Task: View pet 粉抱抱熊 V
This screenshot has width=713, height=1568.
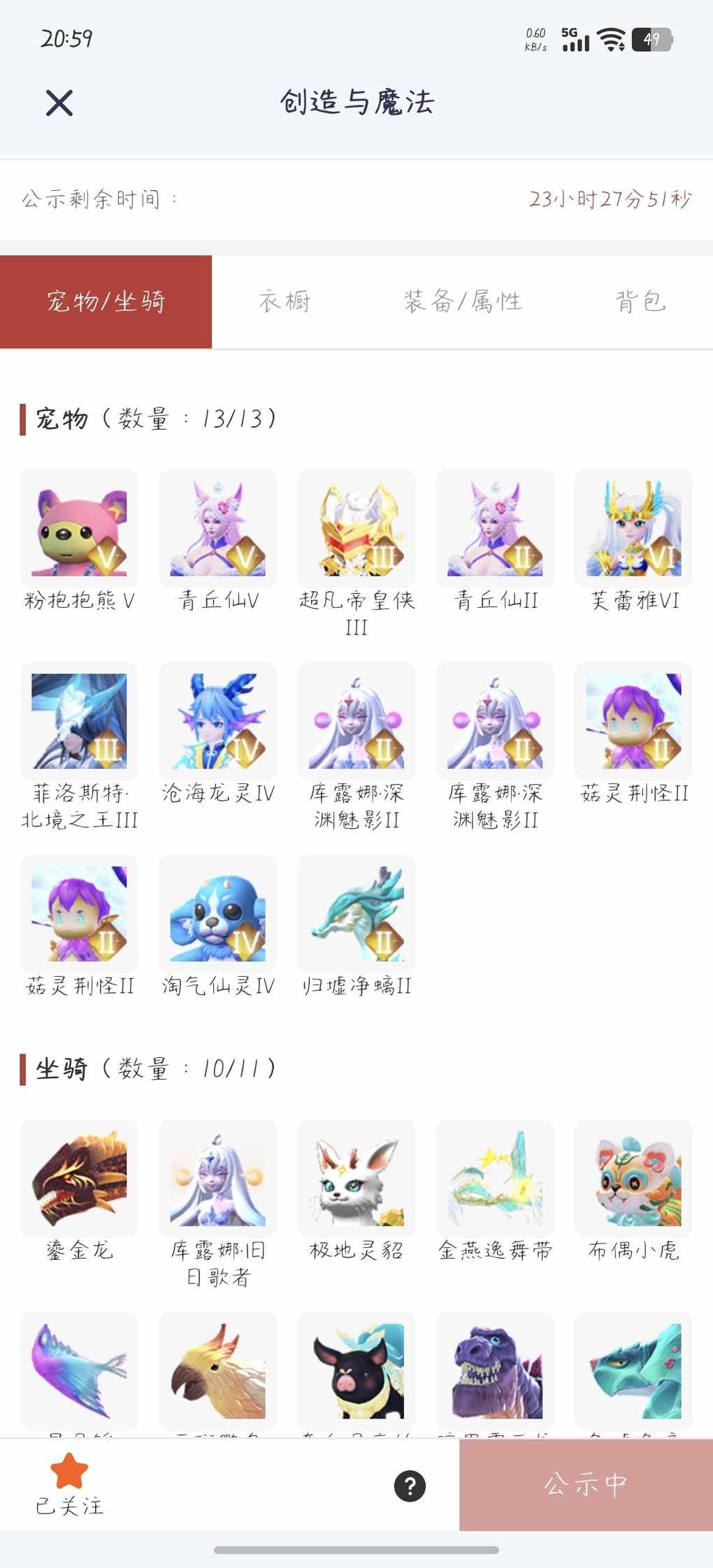Action: click(x=79, y=528)
